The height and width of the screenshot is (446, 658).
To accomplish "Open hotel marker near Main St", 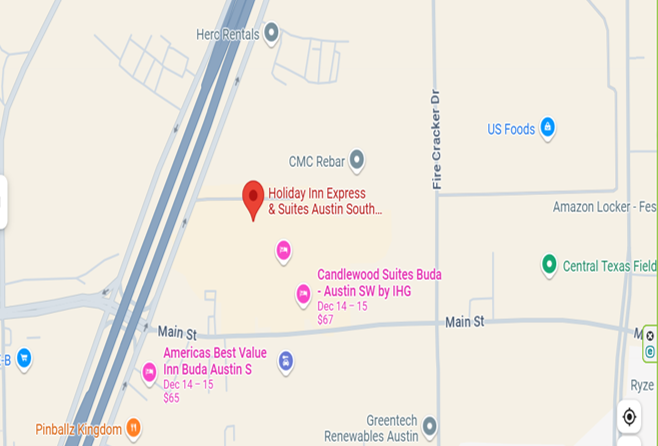I will (x=286, y=361).
